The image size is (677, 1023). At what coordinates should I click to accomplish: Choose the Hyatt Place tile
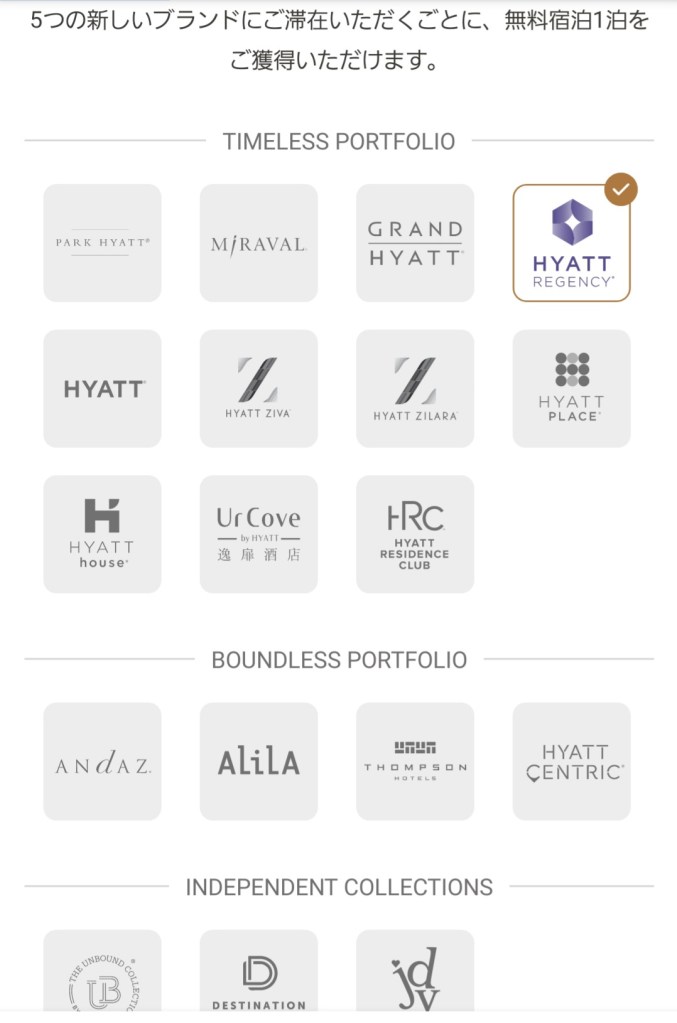point(572,389)
